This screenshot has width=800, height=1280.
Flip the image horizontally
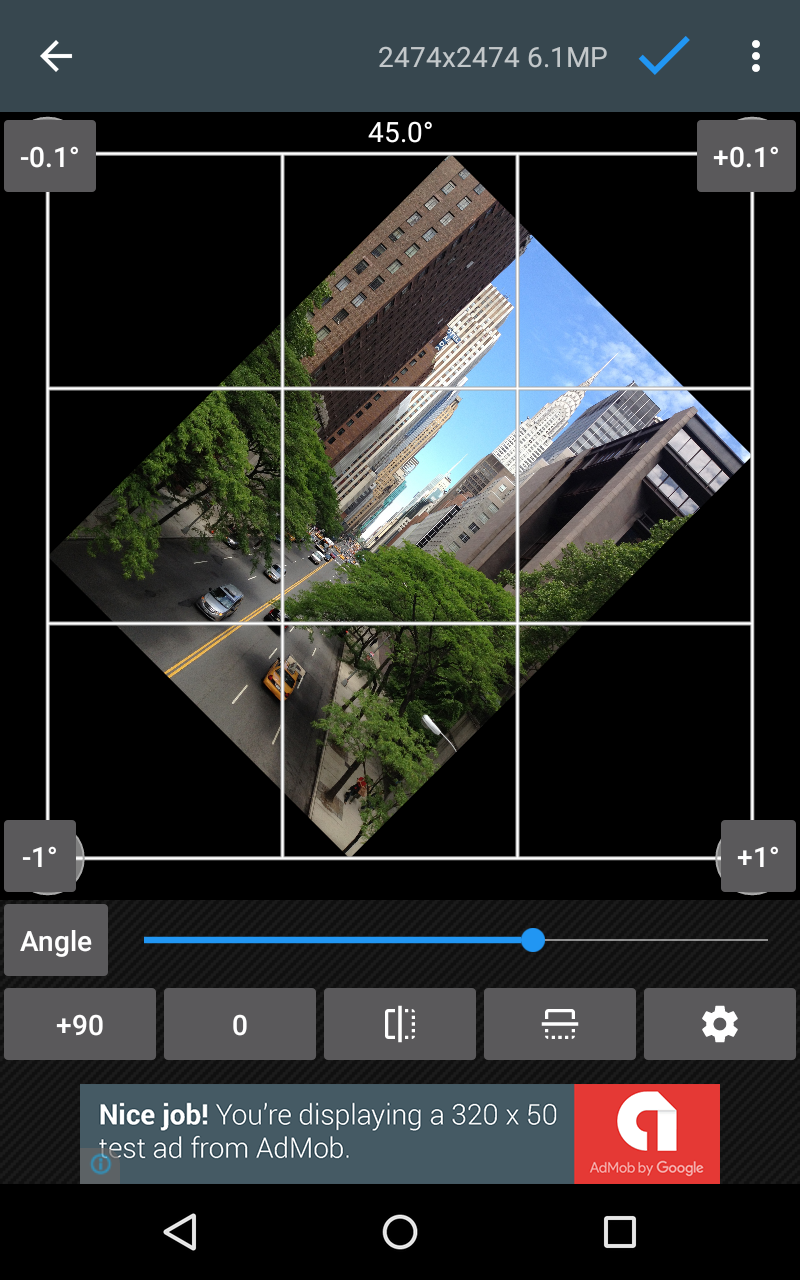[400, 1024]
